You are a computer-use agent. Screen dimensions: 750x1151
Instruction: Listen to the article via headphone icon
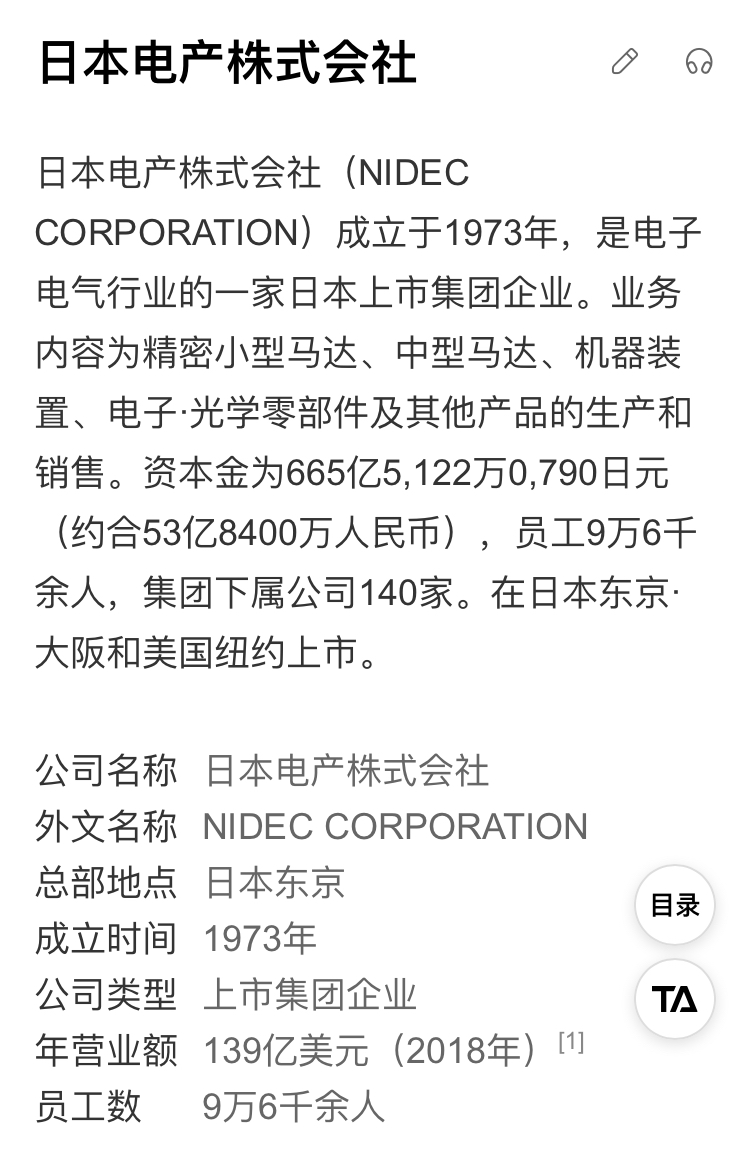[699, 62]
